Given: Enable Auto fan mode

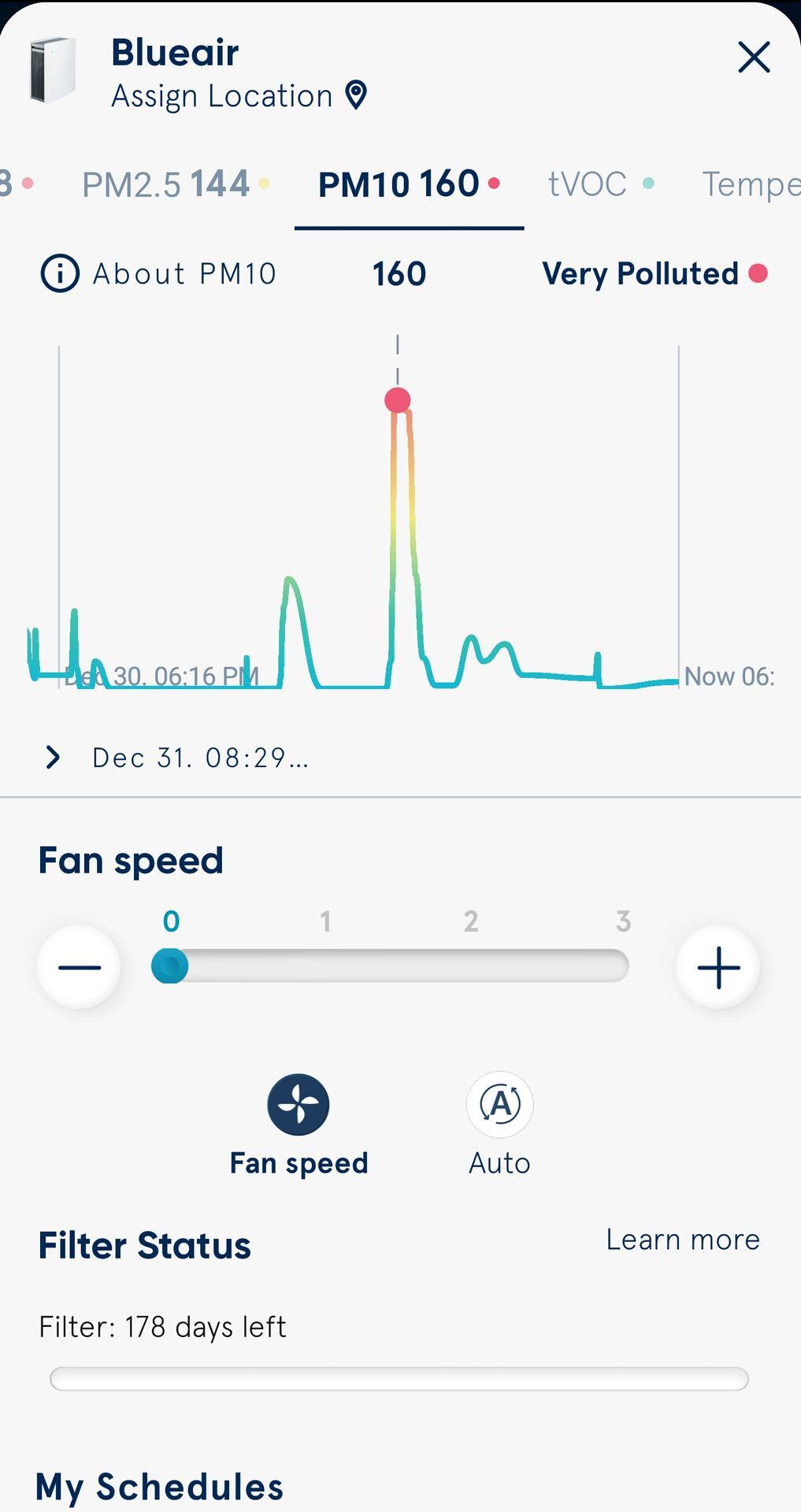Looking at the screenshot, I should click(499, 1105).
